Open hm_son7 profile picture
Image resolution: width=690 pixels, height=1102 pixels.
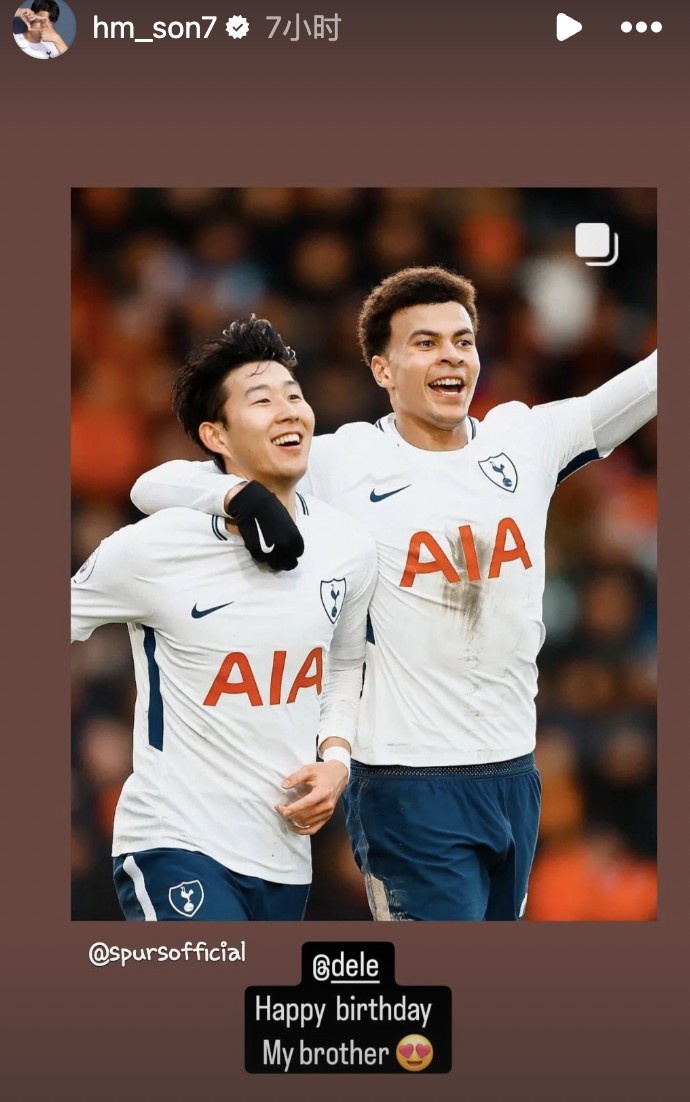point(43,29)
